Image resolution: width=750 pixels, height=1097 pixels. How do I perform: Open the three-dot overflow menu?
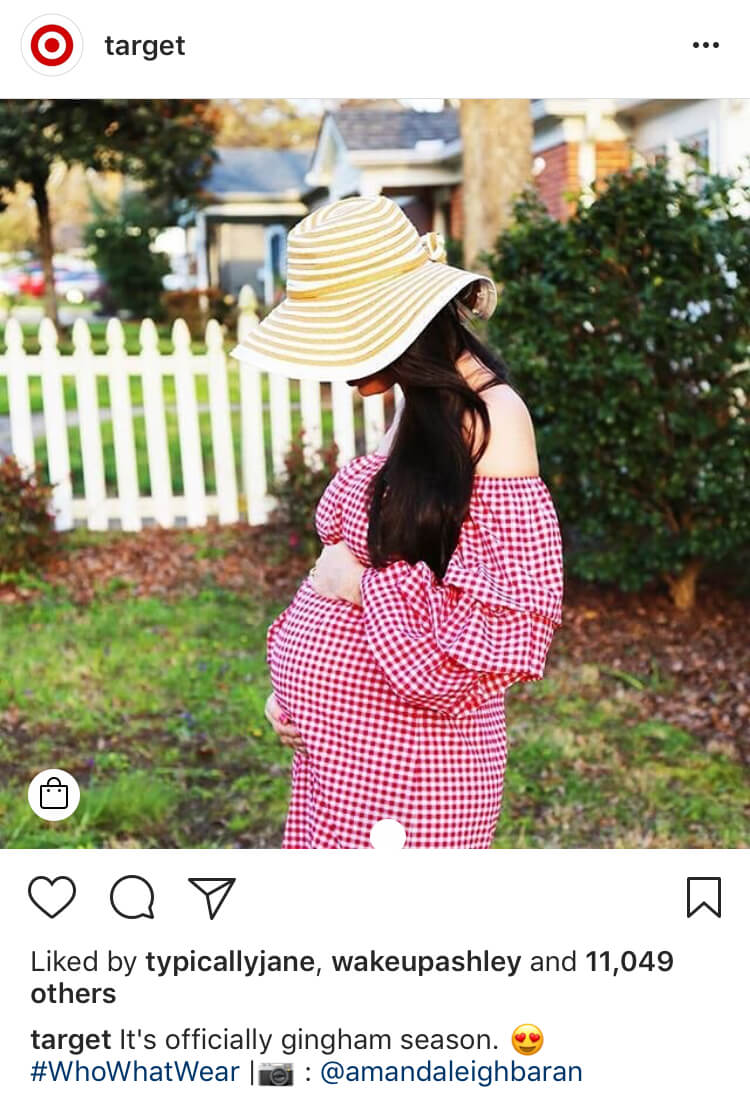click(705, 46)
